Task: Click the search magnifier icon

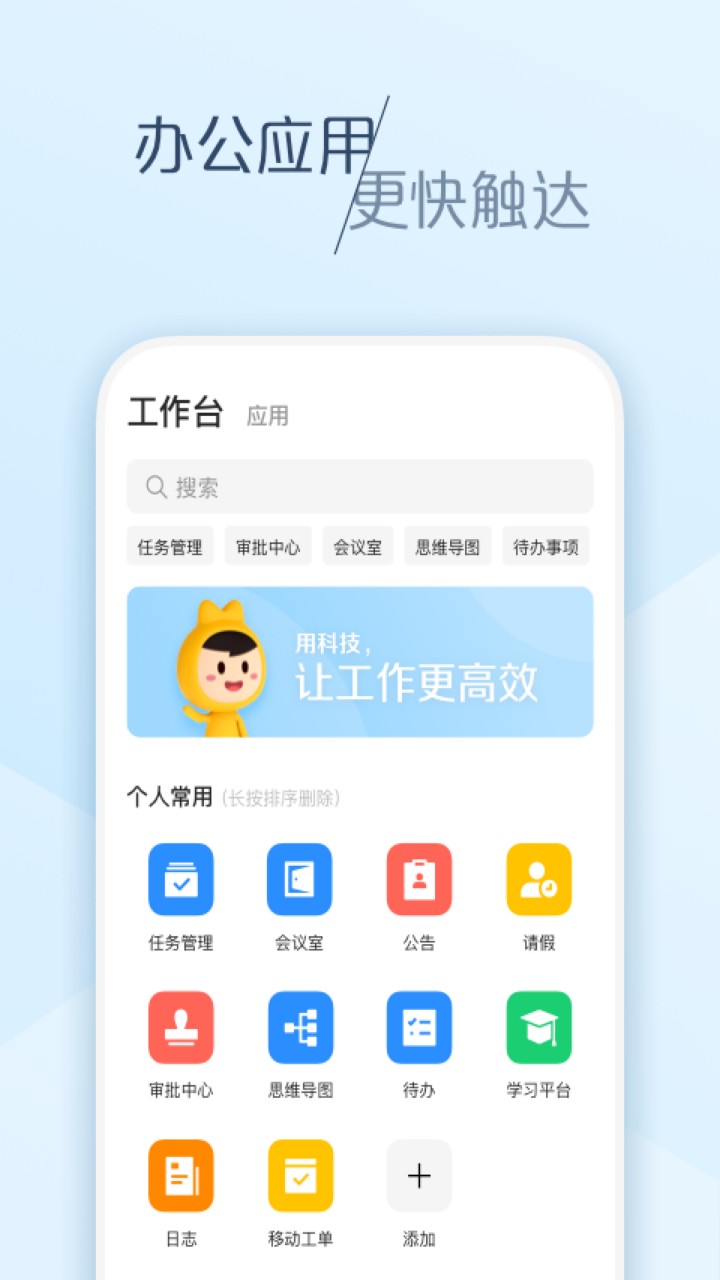Action: (155, 487)
